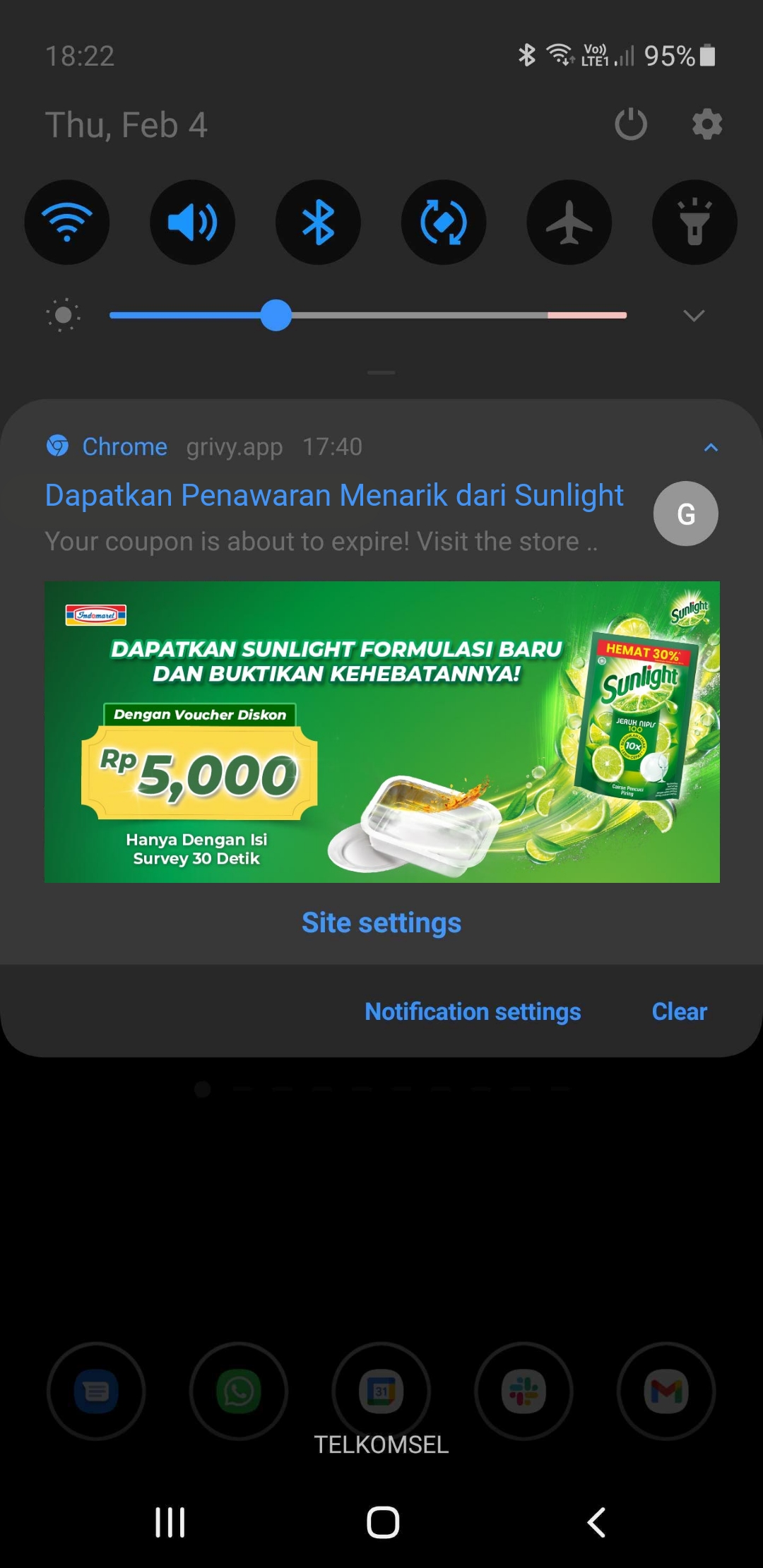The height and width of the screenshot is (1568, 763).
Task: Collapse the Chrome notification
Action: coord(711,447)
